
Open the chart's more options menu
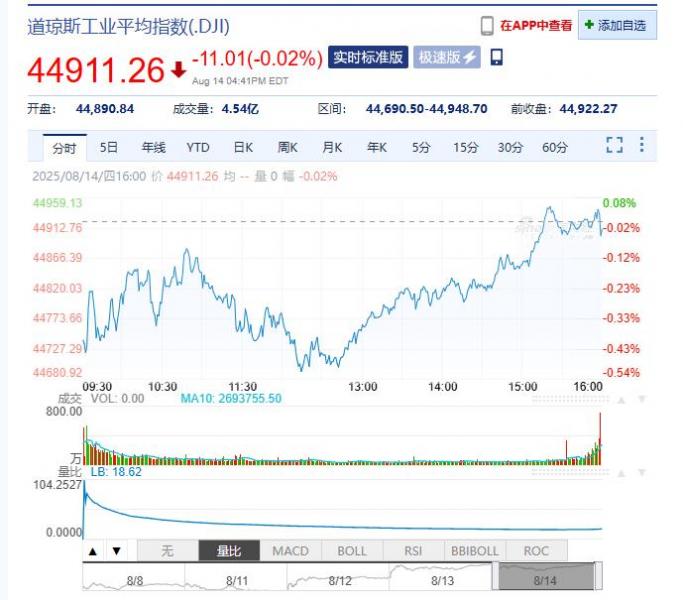[x=641, y=146]
